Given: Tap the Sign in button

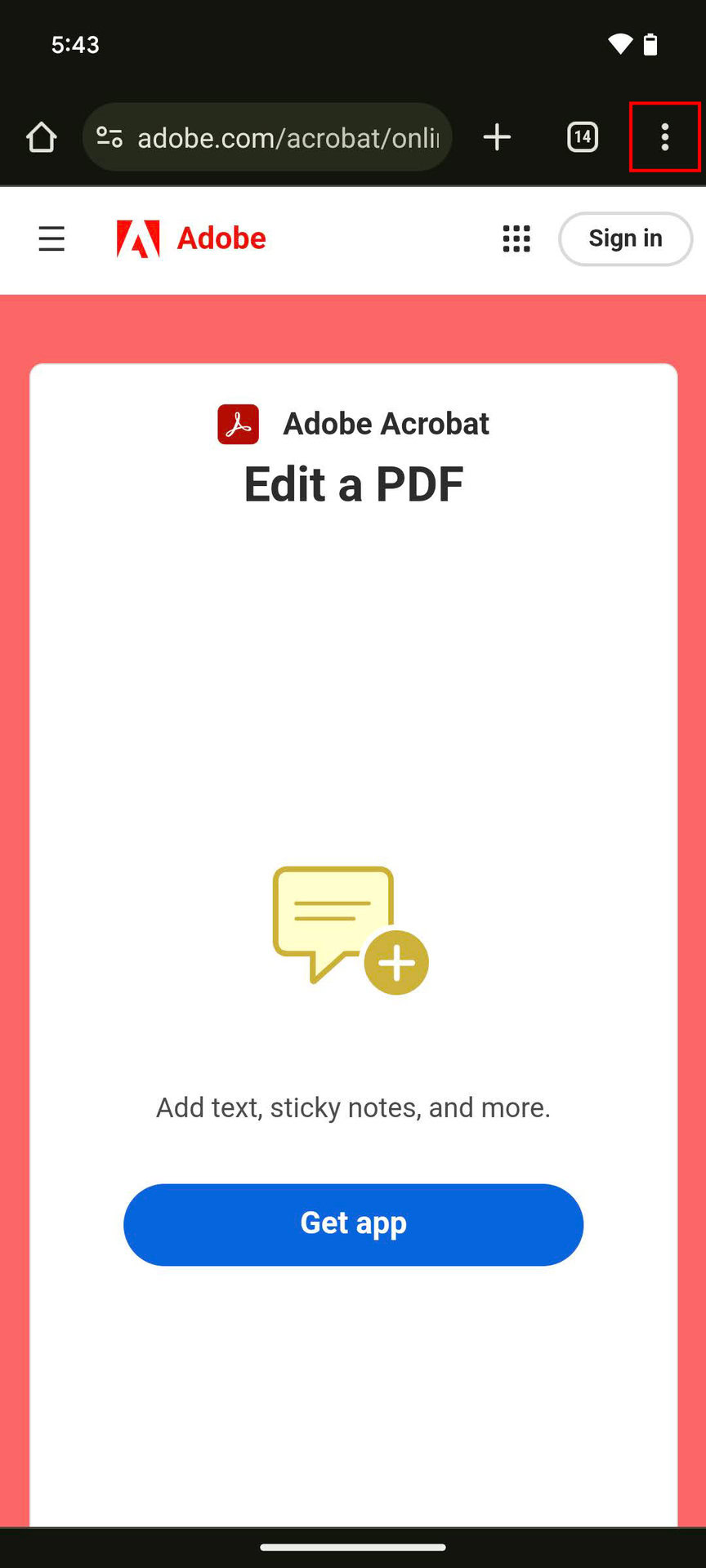Looking at the screenshot, I should (625, 238).
